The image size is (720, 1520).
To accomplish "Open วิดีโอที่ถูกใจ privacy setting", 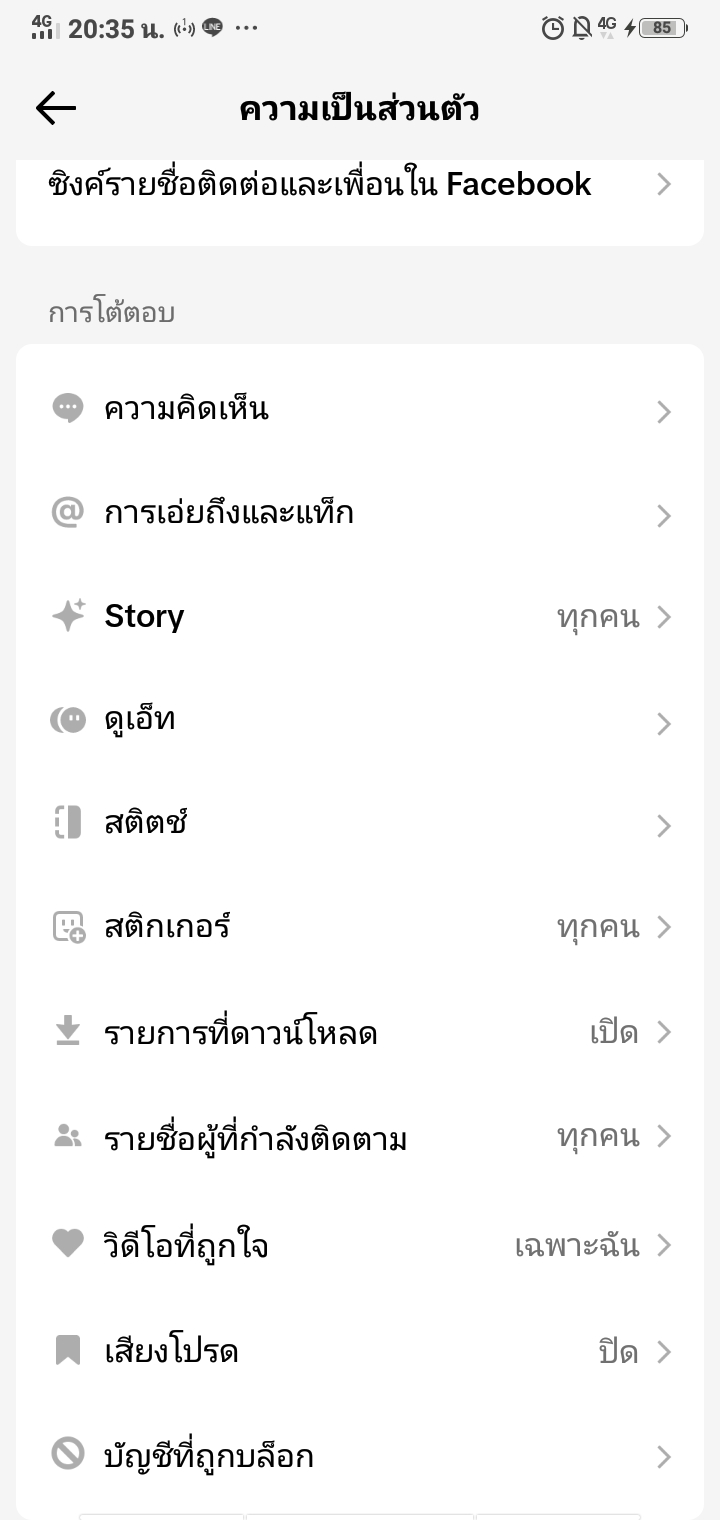I will 360,1245.
